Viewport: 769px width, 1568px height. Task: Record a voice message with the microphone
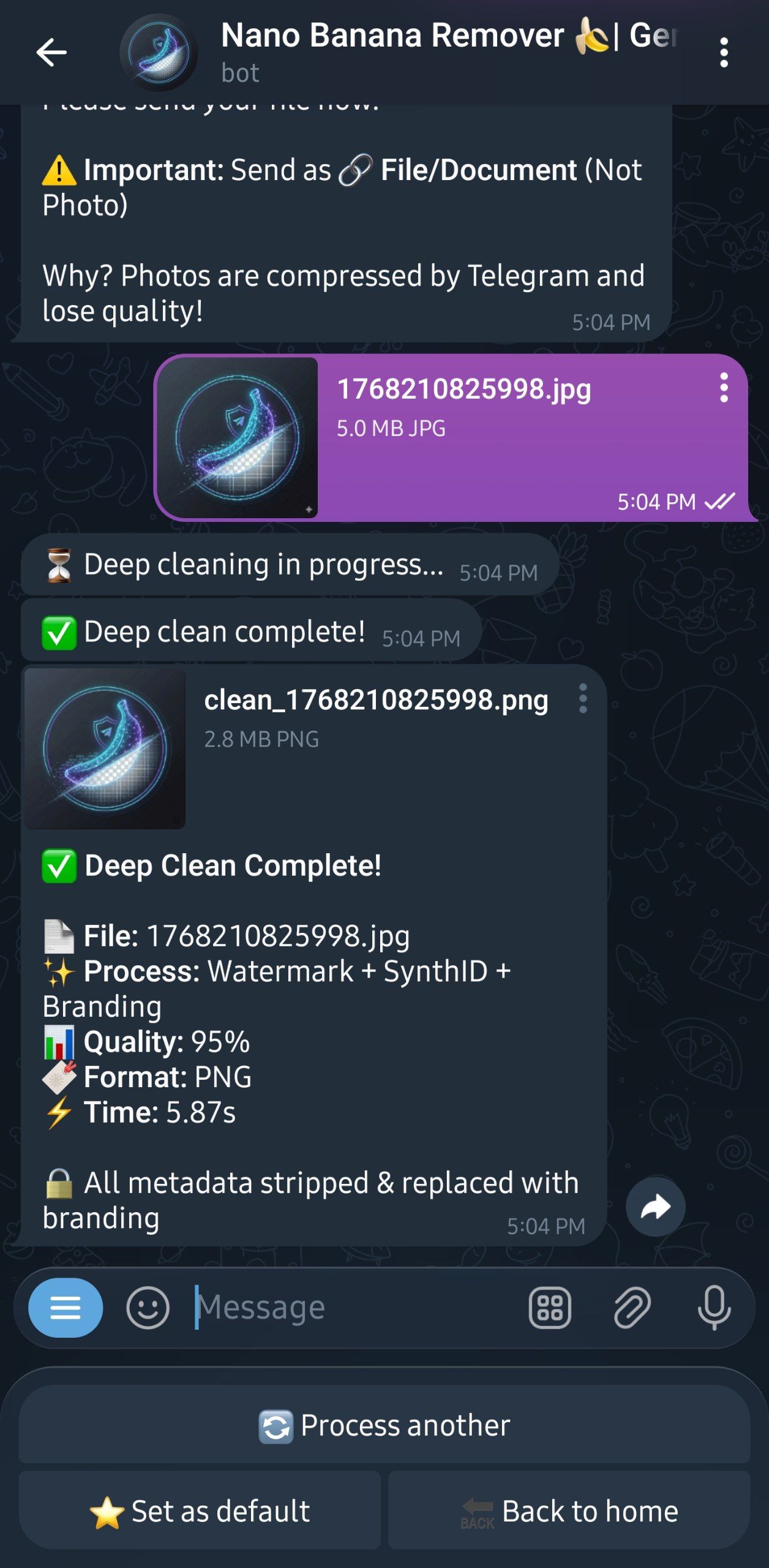pos(714,1308)
